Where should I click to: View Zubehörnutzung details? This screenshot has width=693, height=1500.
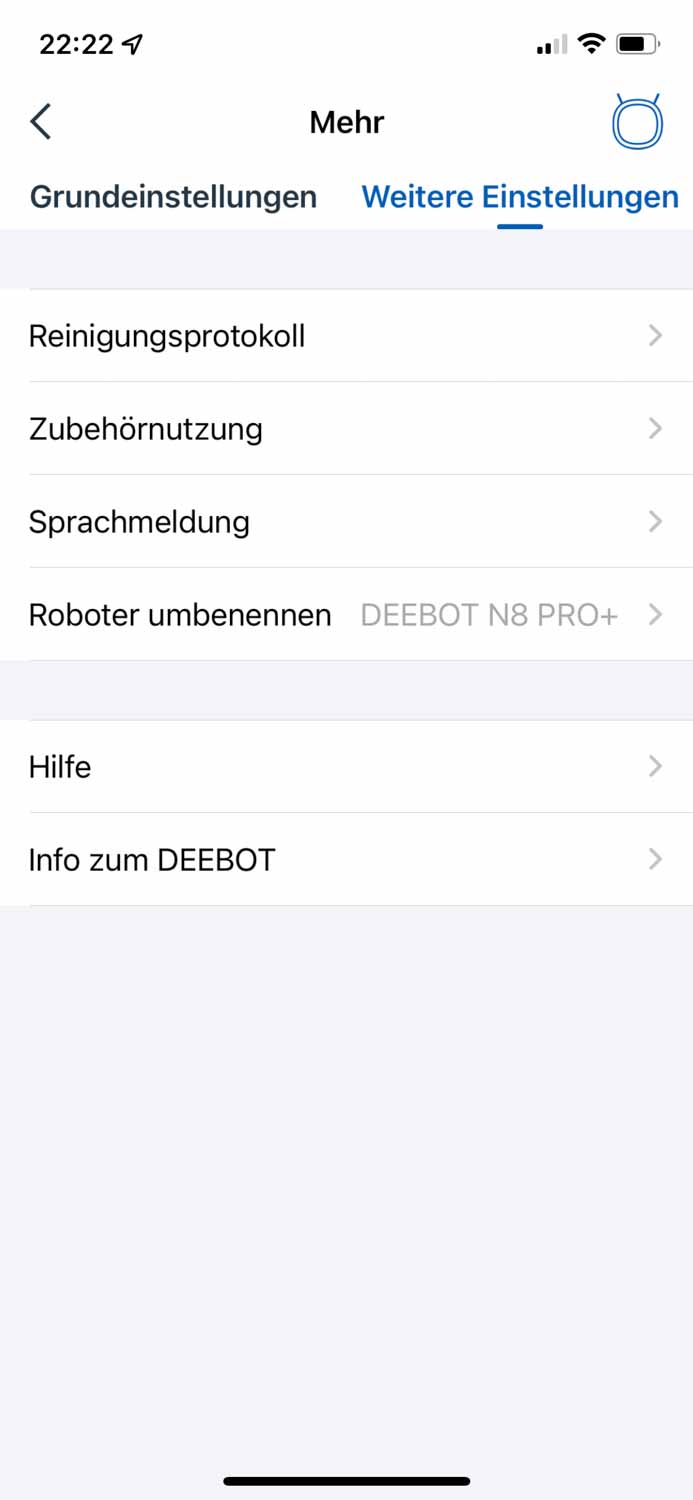(x=346, y=429)
